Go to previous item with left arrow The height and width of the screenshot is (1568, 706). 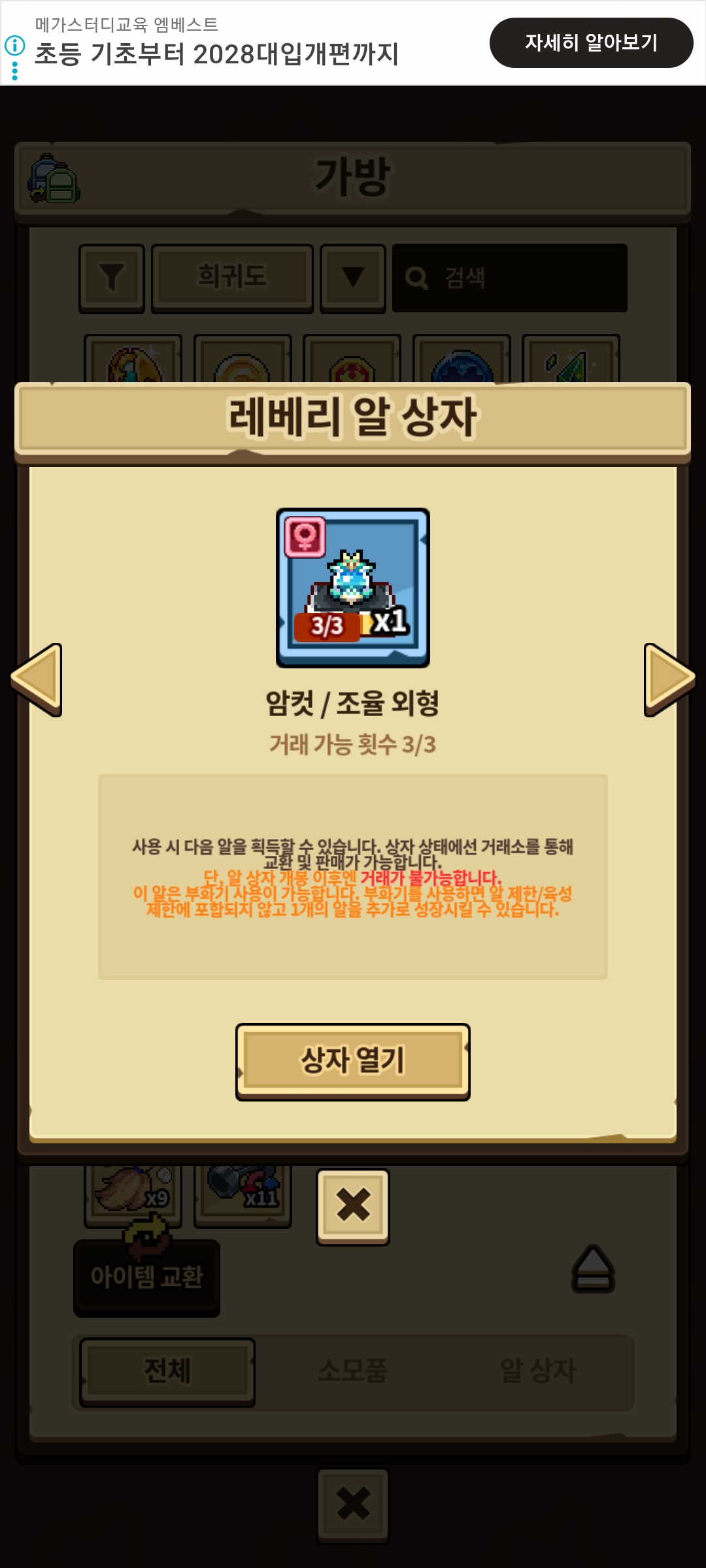[x=37, y=679]
